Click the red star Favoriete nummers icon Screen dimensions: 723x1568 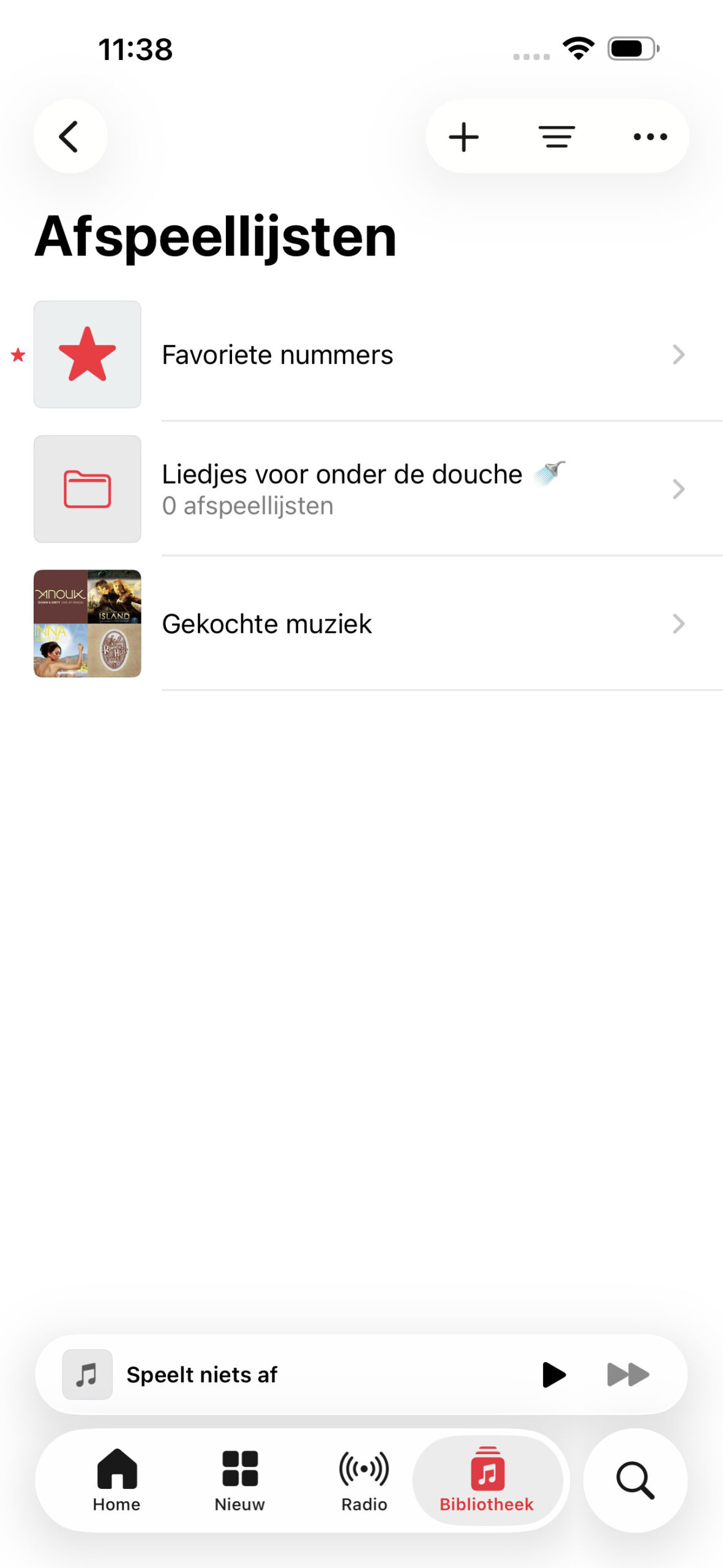point(87,355)
